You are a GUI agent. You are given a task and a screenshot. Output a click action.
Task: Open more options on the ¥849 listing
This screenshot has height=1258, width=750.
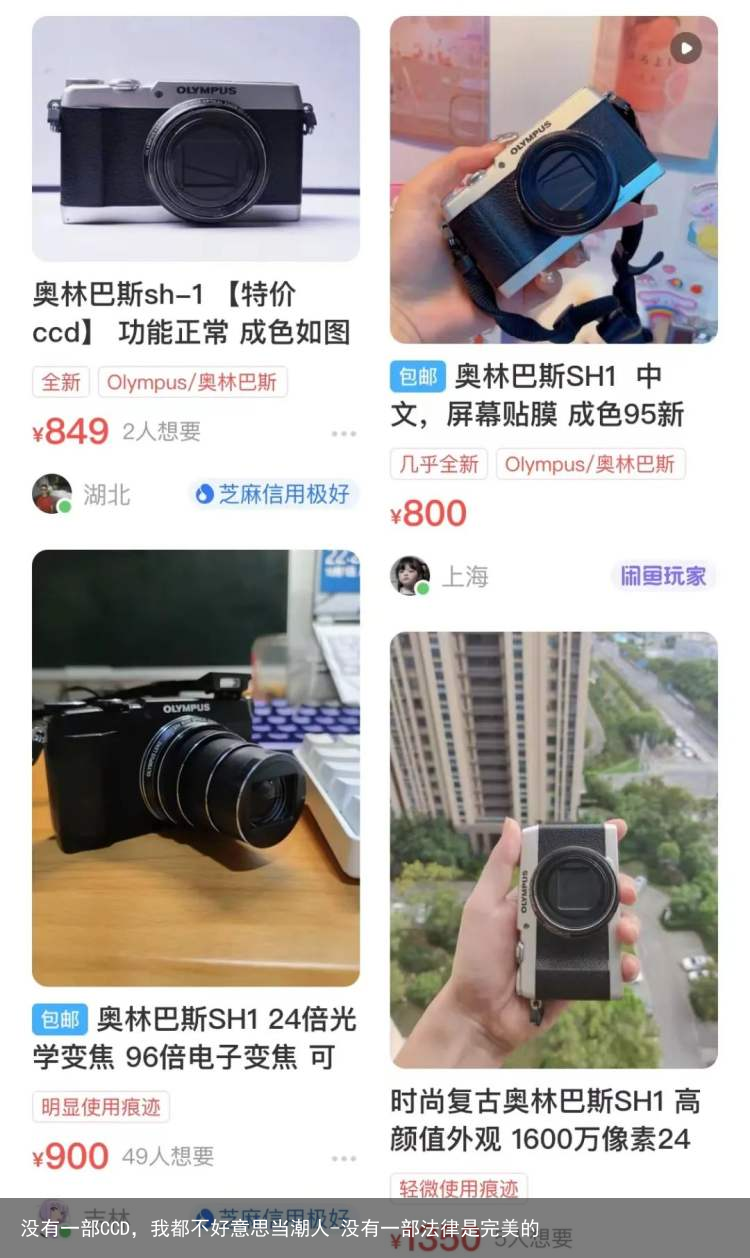coord(344,432)
